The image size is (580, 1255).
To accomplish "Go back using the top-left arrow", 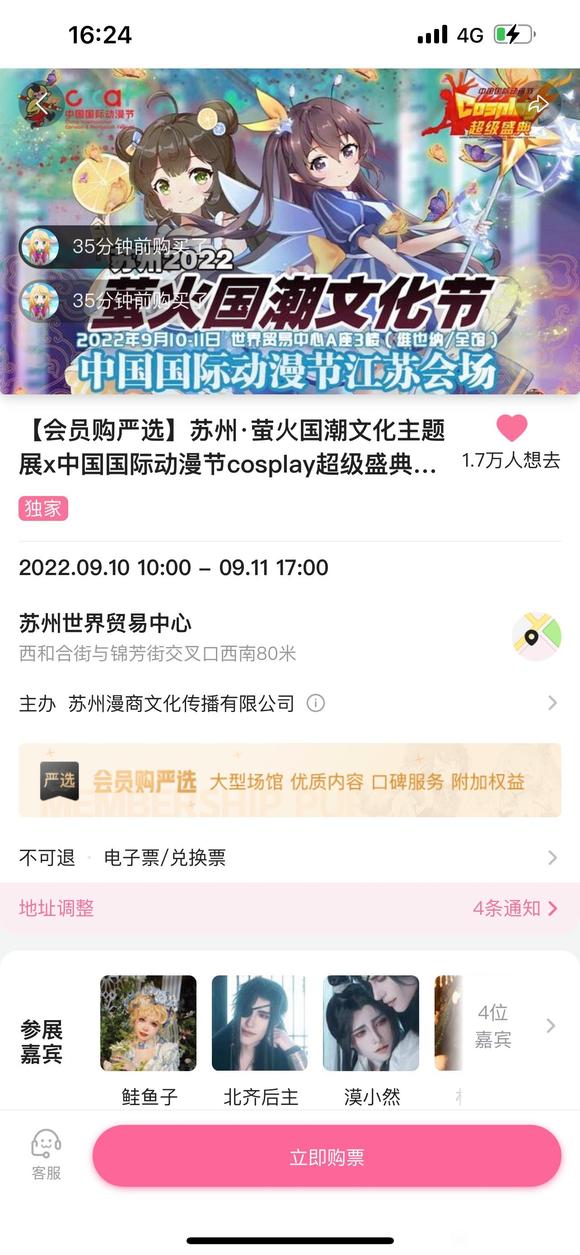I will point(40,103).
